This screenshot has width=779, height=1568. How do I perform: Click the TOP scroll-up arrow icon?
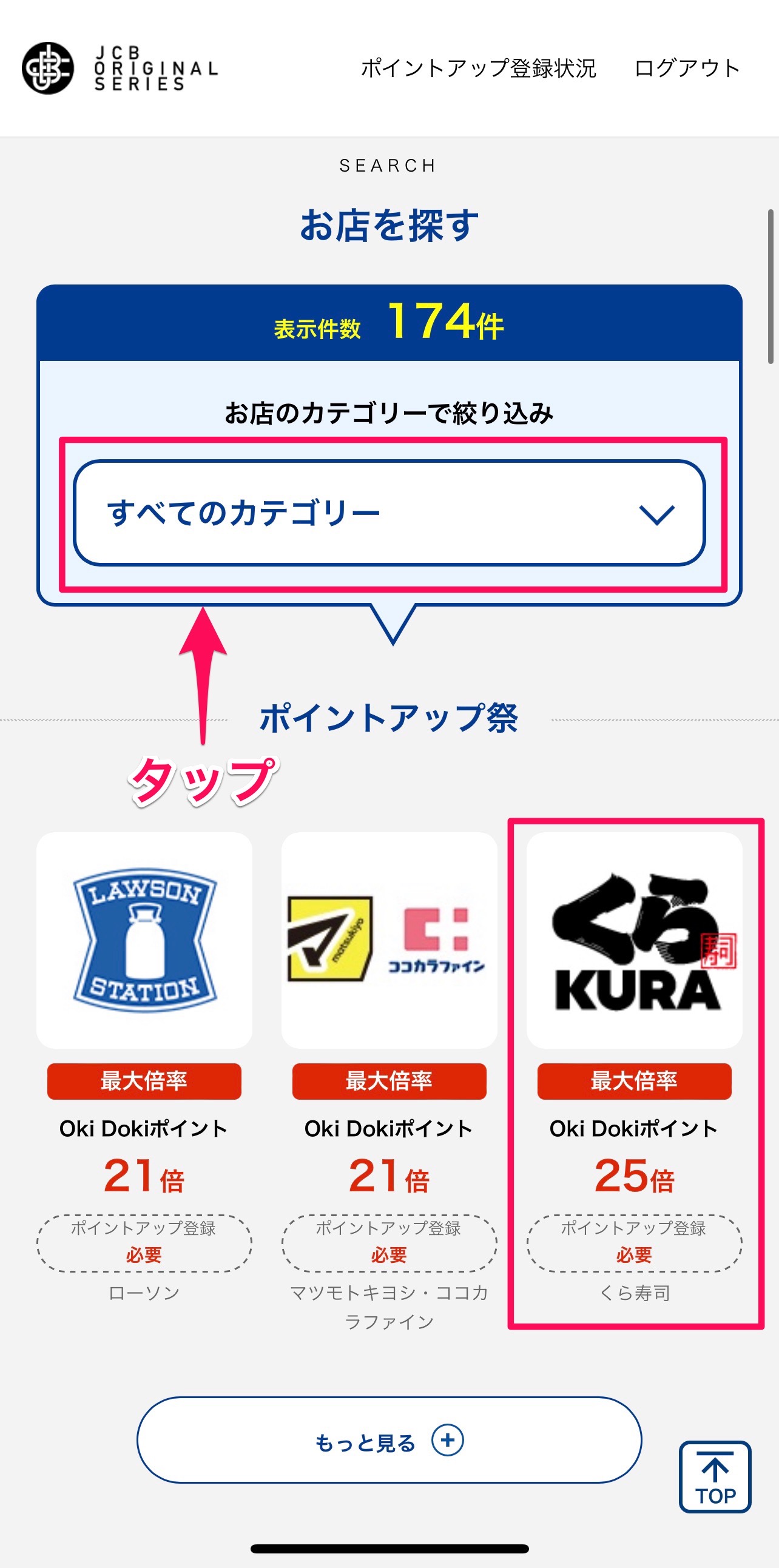click(x=715, y=1476)
